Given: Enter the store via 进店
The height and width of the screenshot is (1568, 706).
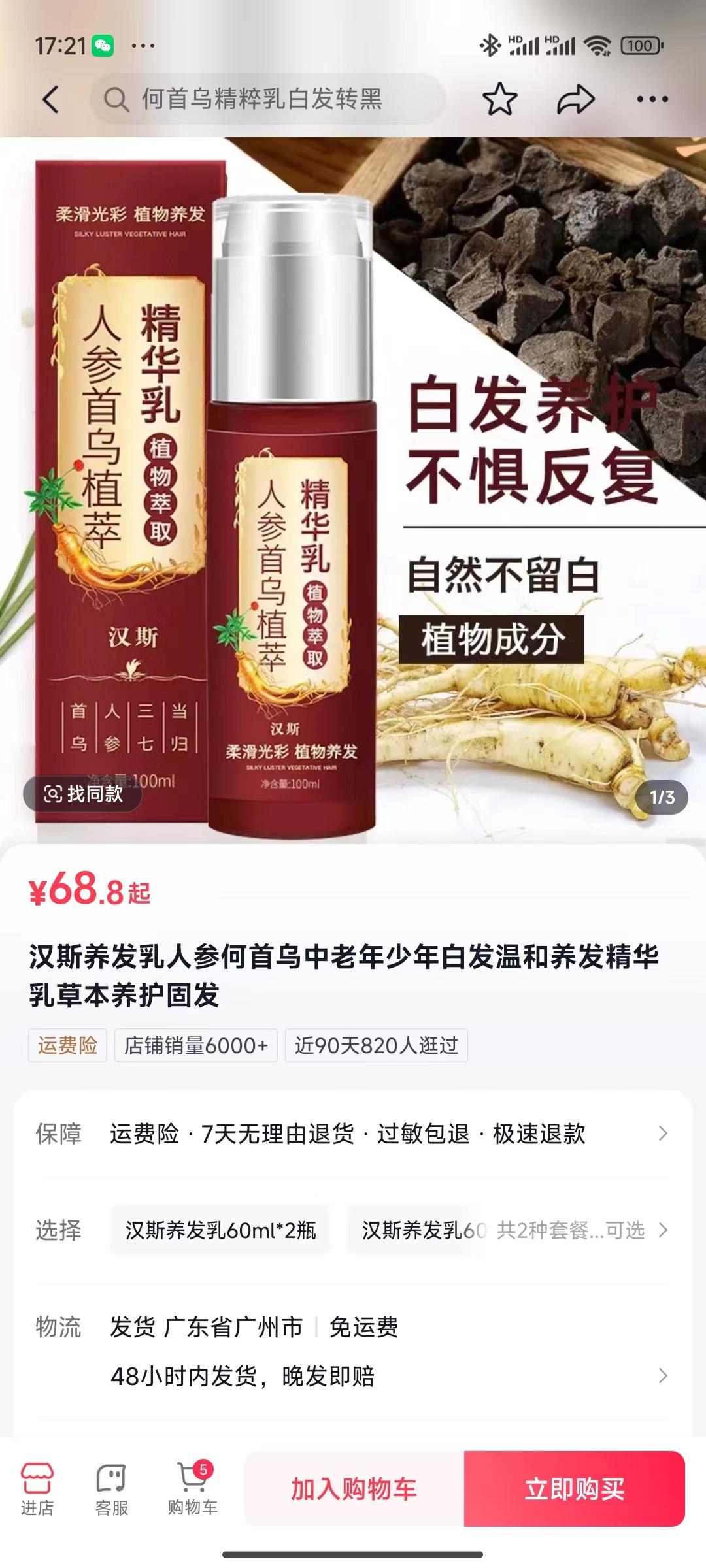Looking at the screenshot, I should (37, 1489).
